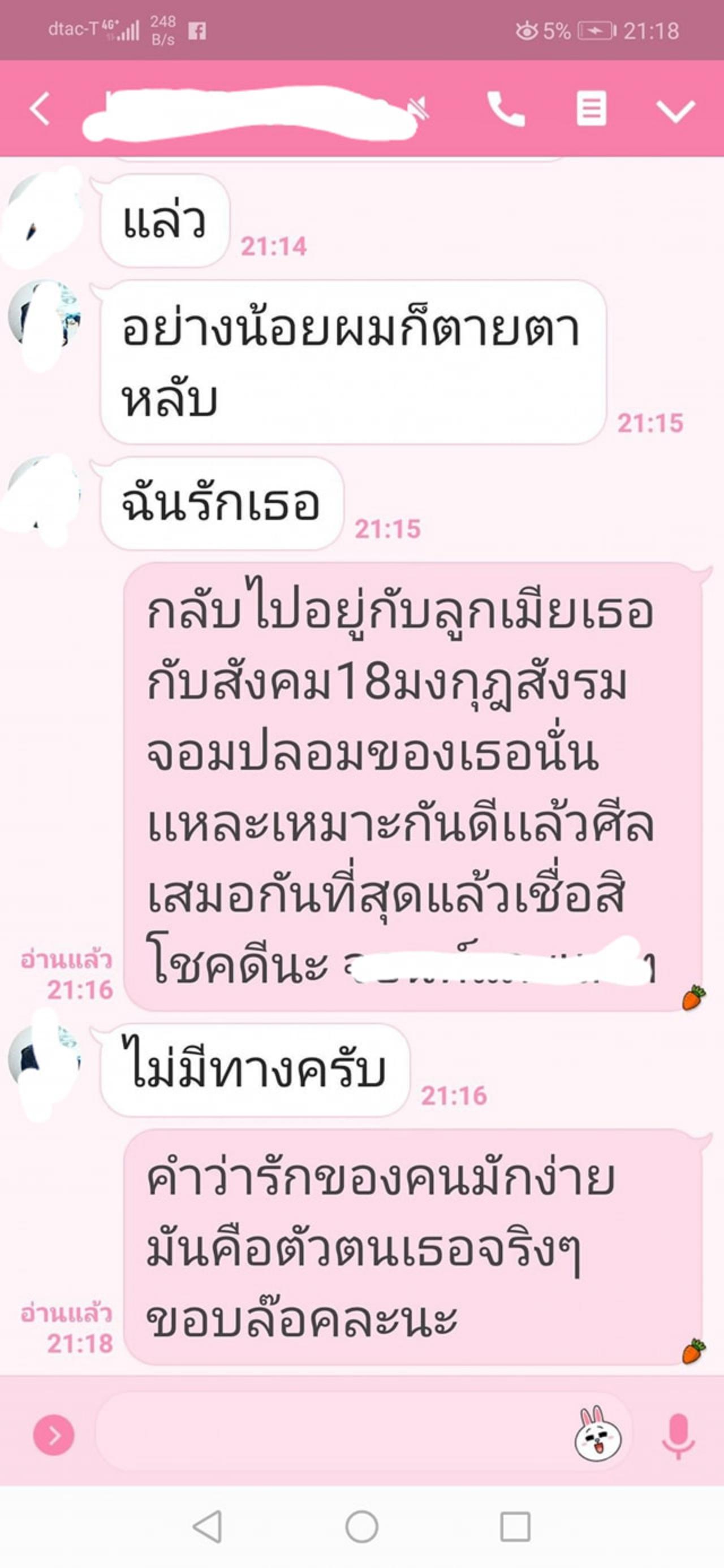This screenshot has height=1568, width=724.
Task: Go back from this chat
Action: tap(40, 110)
